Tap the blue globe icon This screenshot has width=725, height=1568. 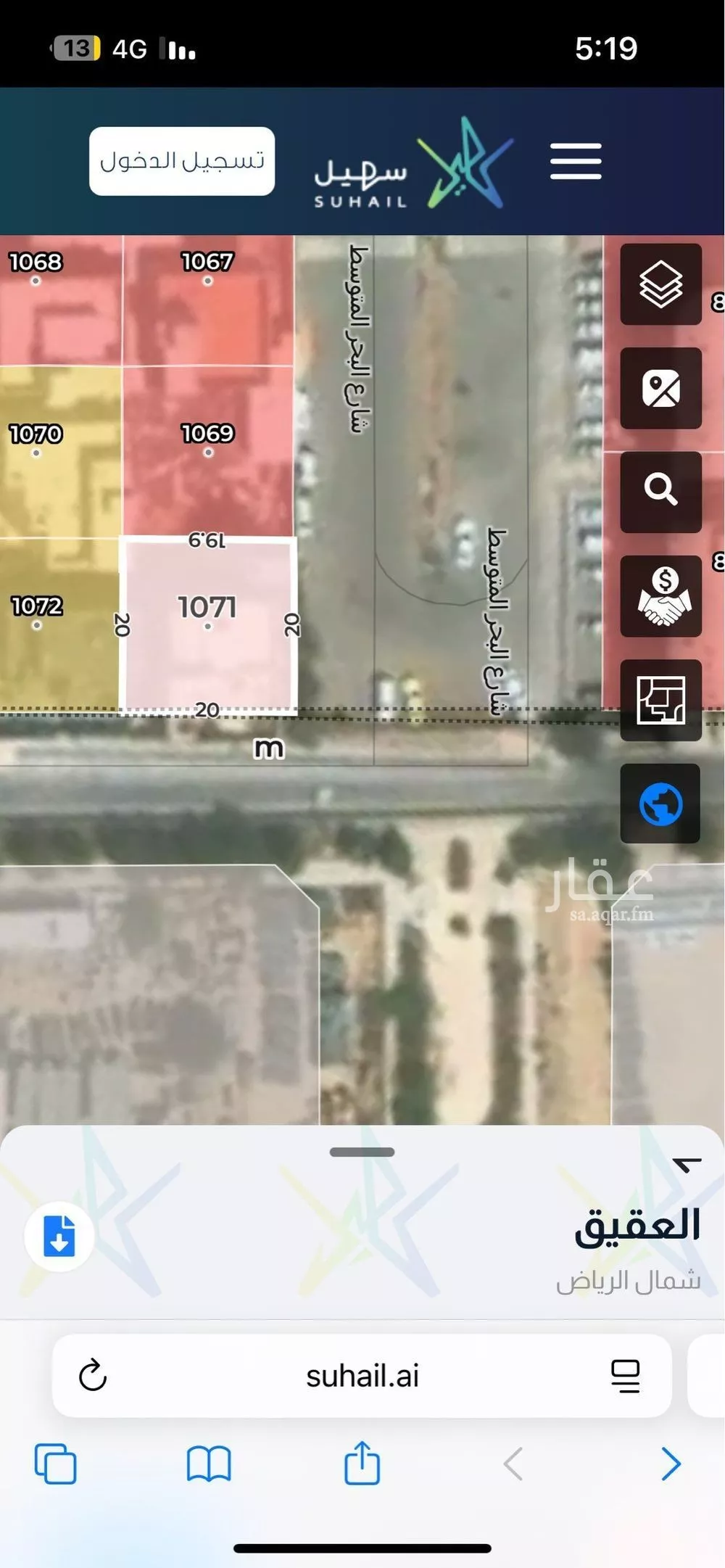[x=660, y=804]
